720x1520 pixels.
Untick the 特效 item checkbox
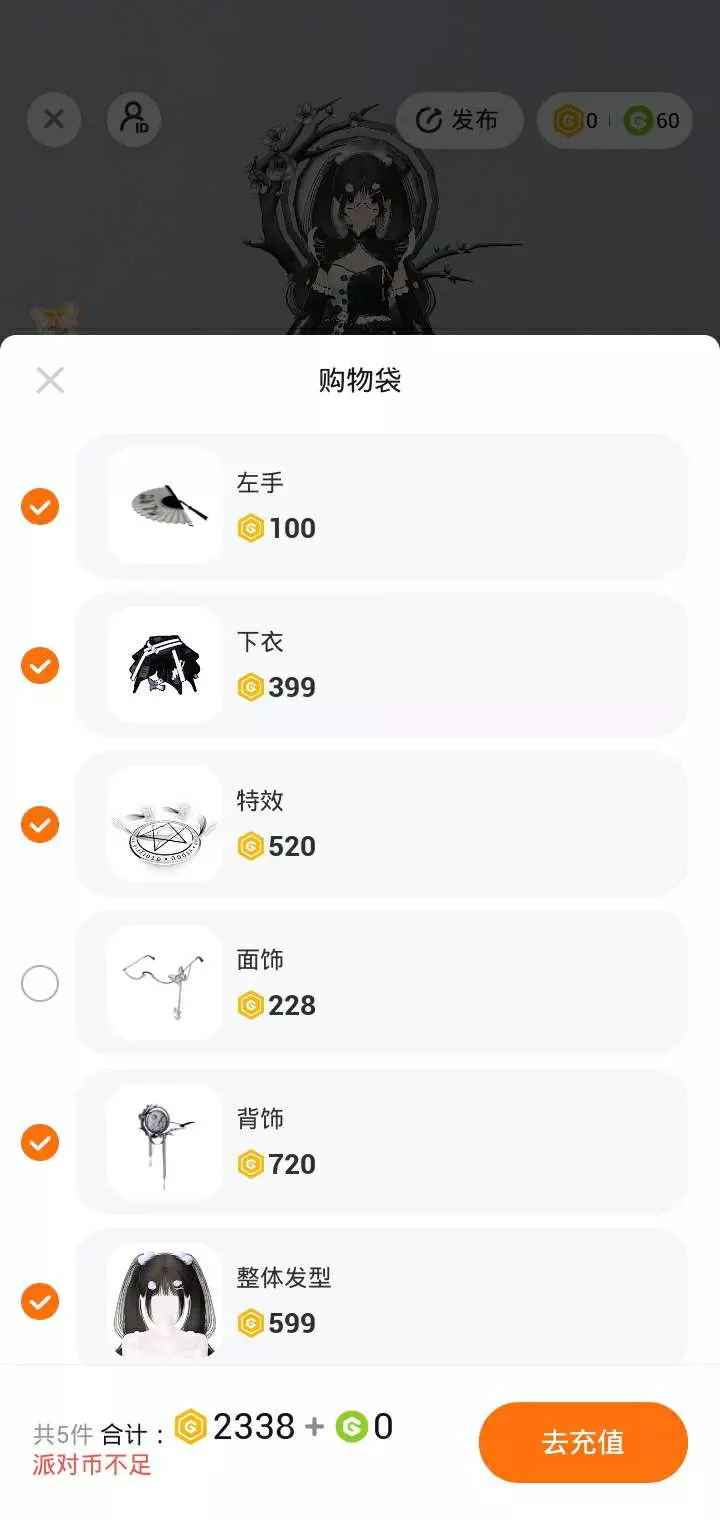pos(40,825)
